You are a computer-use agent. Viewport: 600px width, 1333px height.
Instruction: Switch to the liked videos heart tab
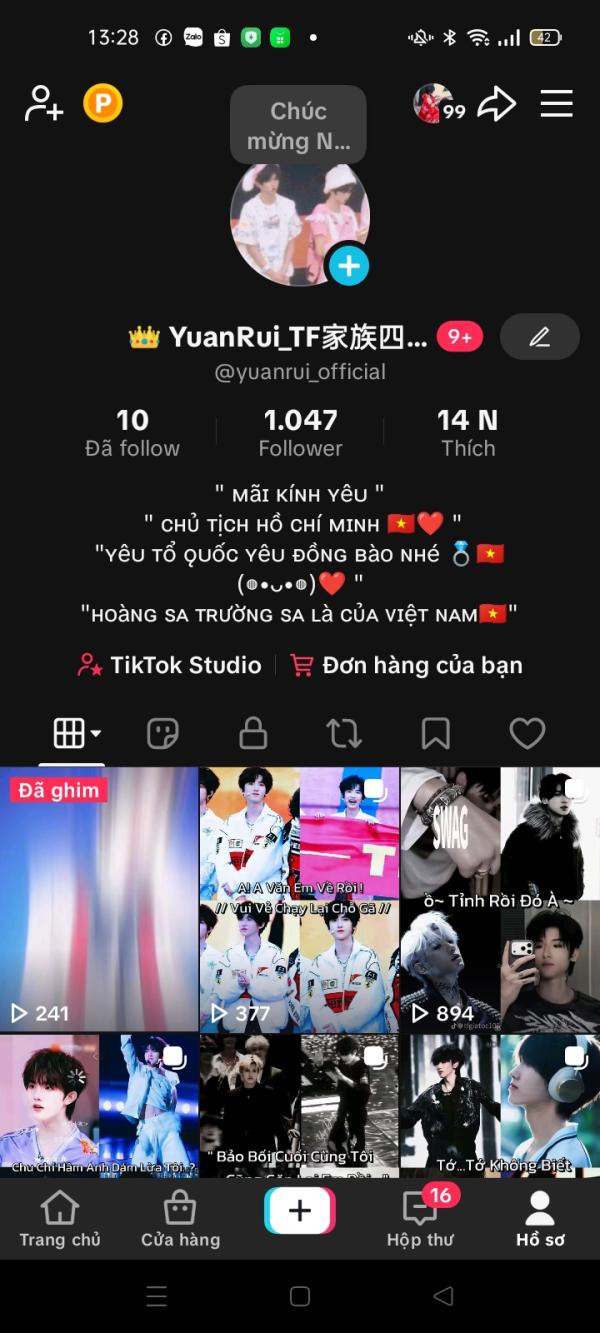[527, 734]
